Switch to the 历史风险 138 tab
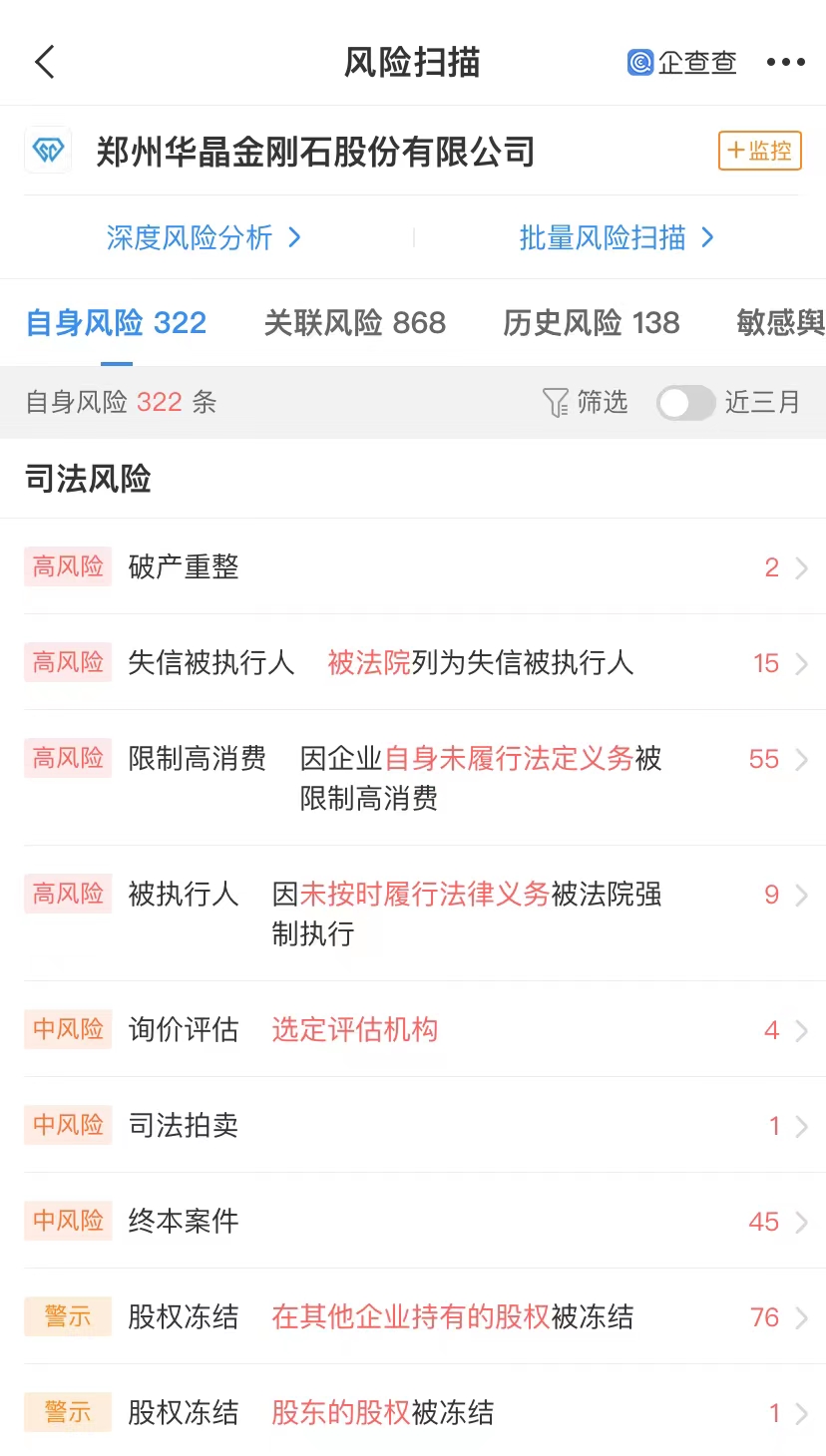Image resolution: width=826 pixels, height=1456 pixels. (x=591, y=323)
